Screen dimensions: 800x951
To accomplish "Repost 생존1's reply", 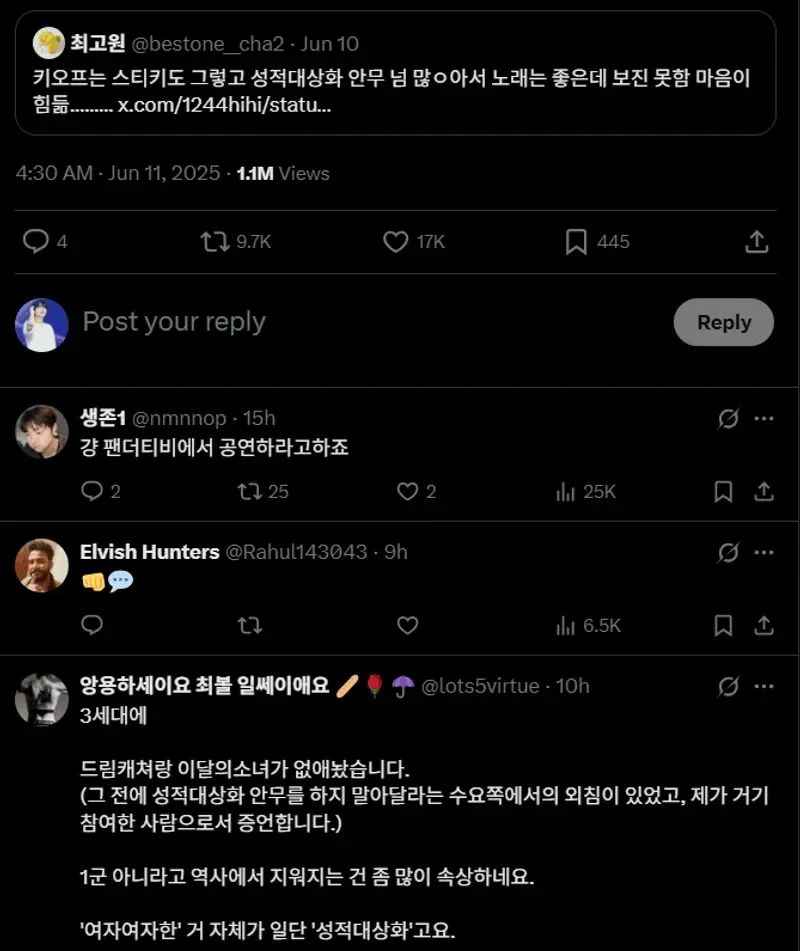I will [249, 491].
